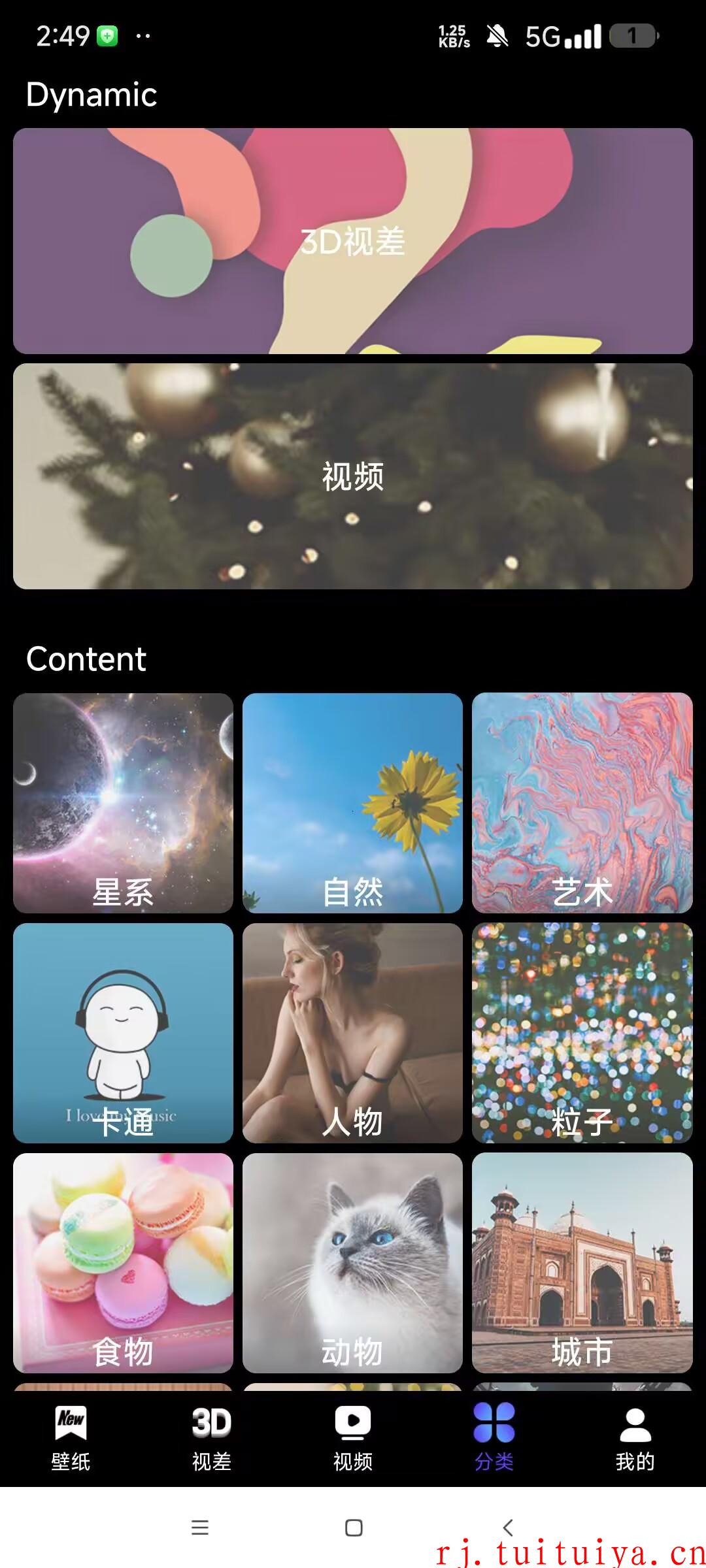
Task: Open the 人物 content category
Action: 352,1033
